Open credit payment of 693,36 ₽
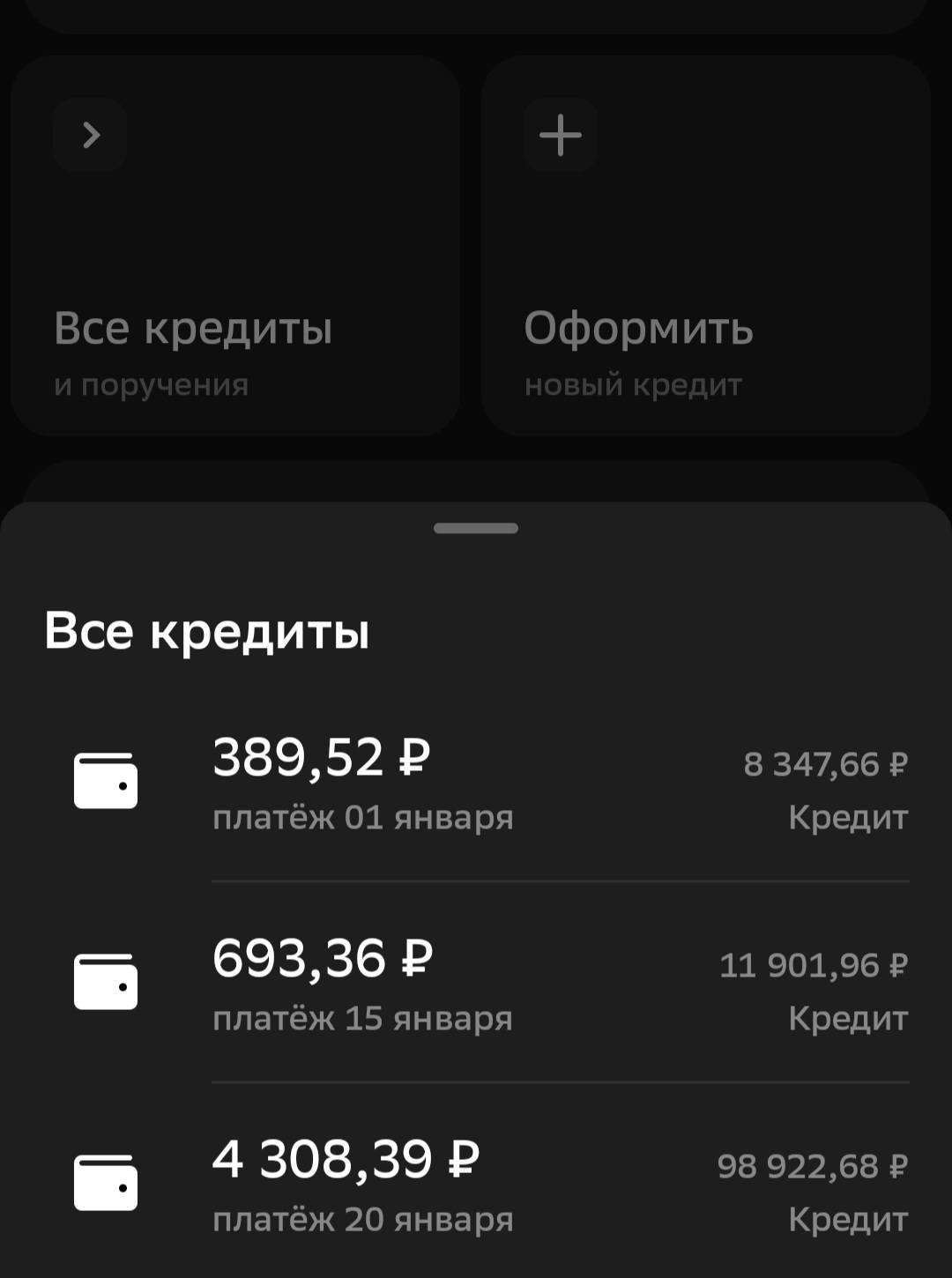This screenshot has height=1278, width=952. (x=323, y=957)
